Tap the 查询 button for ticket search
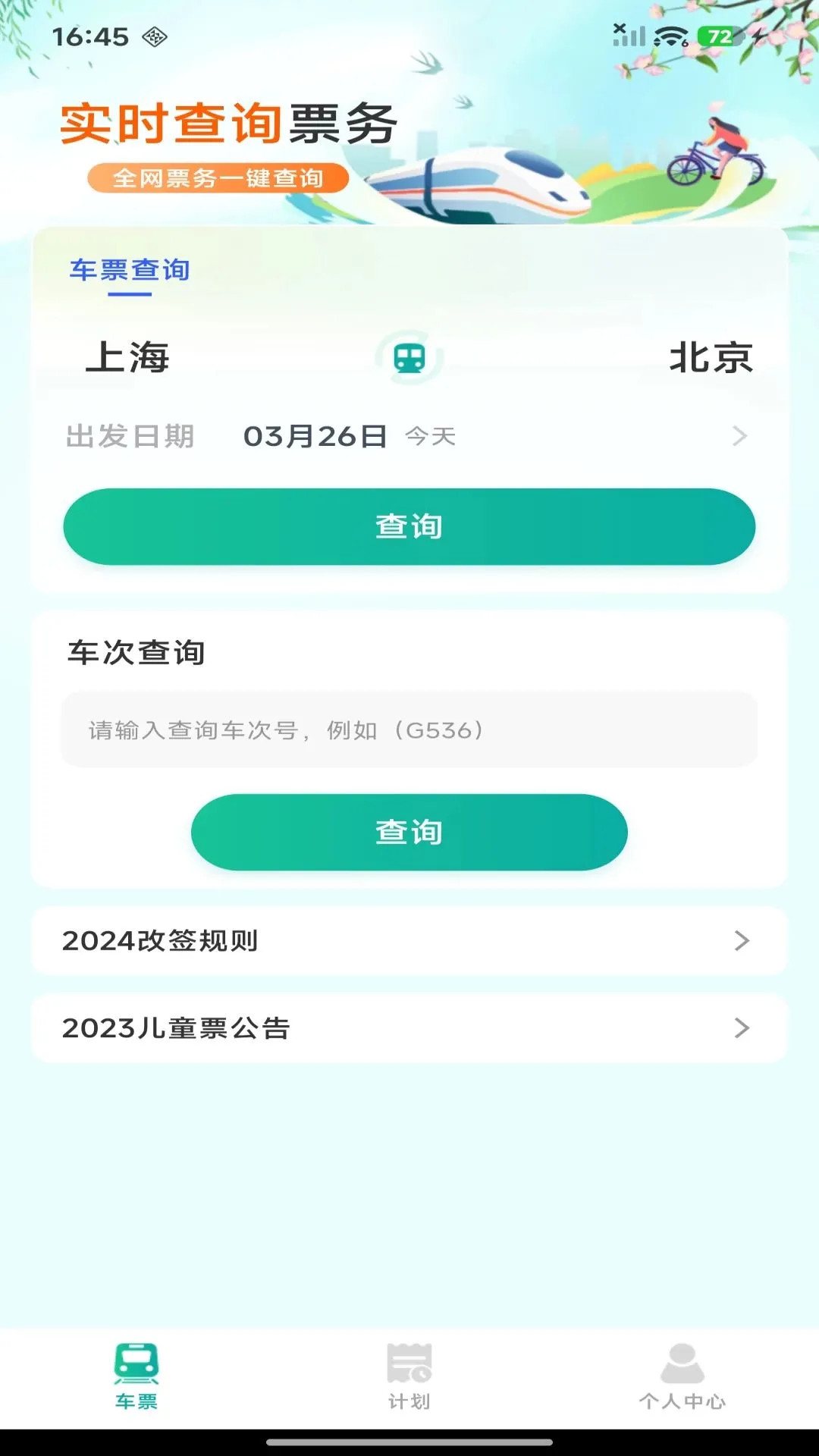The width and height of the screenshot is (819, 1456). point(409,525)
